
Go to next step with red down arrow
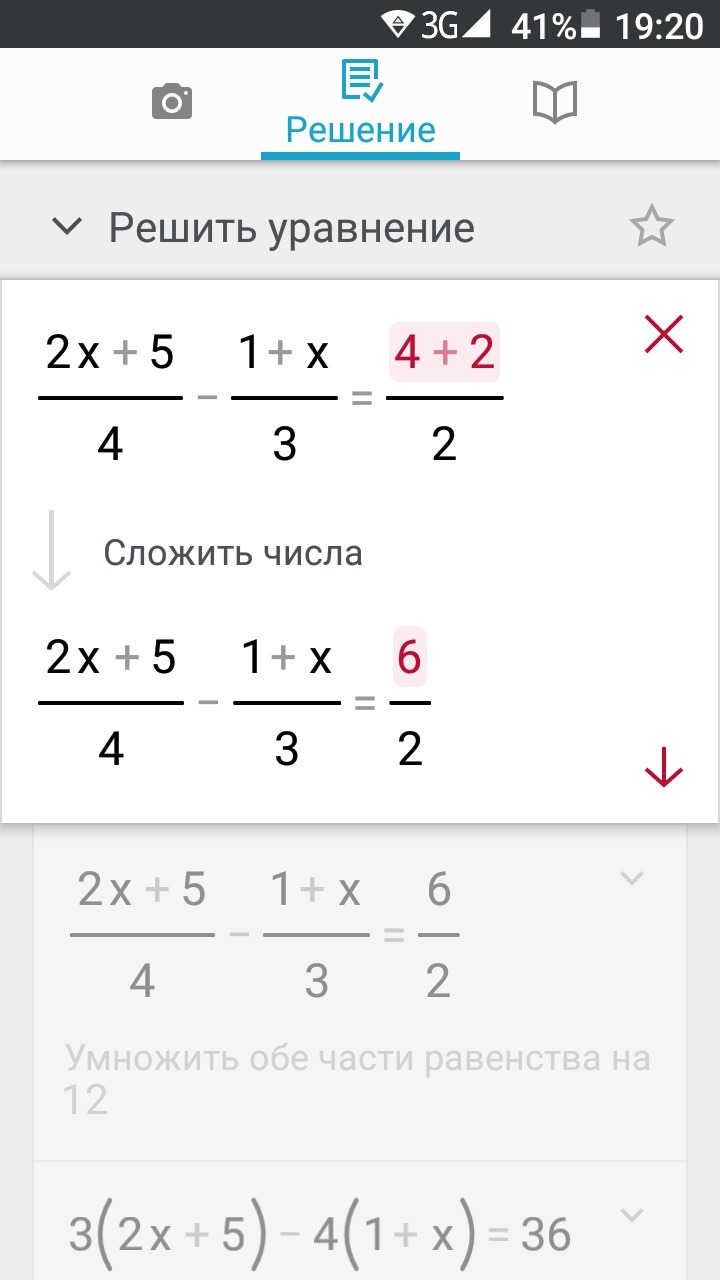click(664, 767)
